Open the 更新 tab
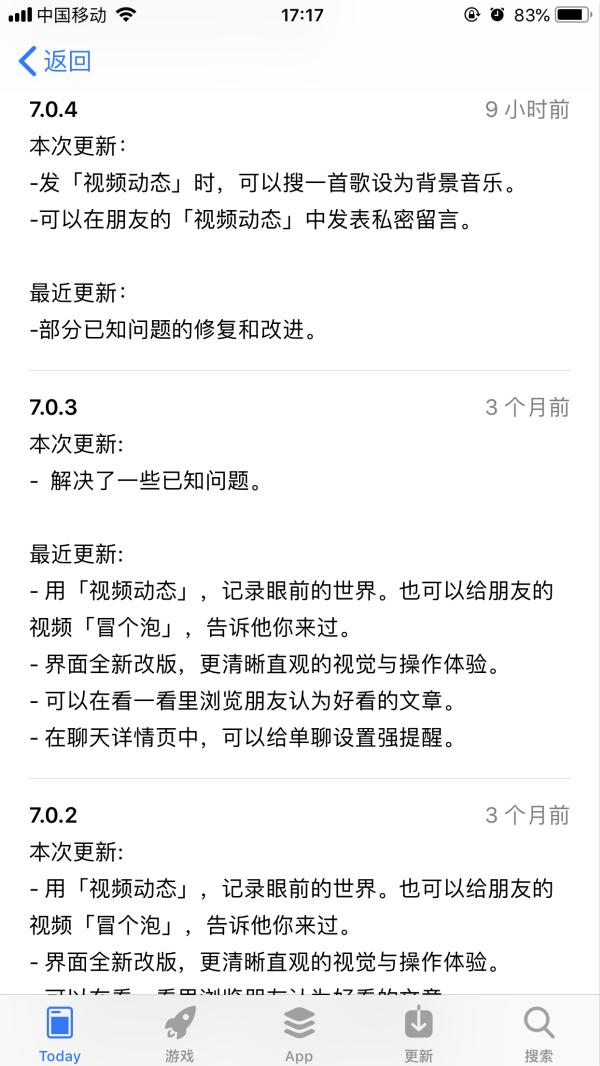 [418, 1033]
